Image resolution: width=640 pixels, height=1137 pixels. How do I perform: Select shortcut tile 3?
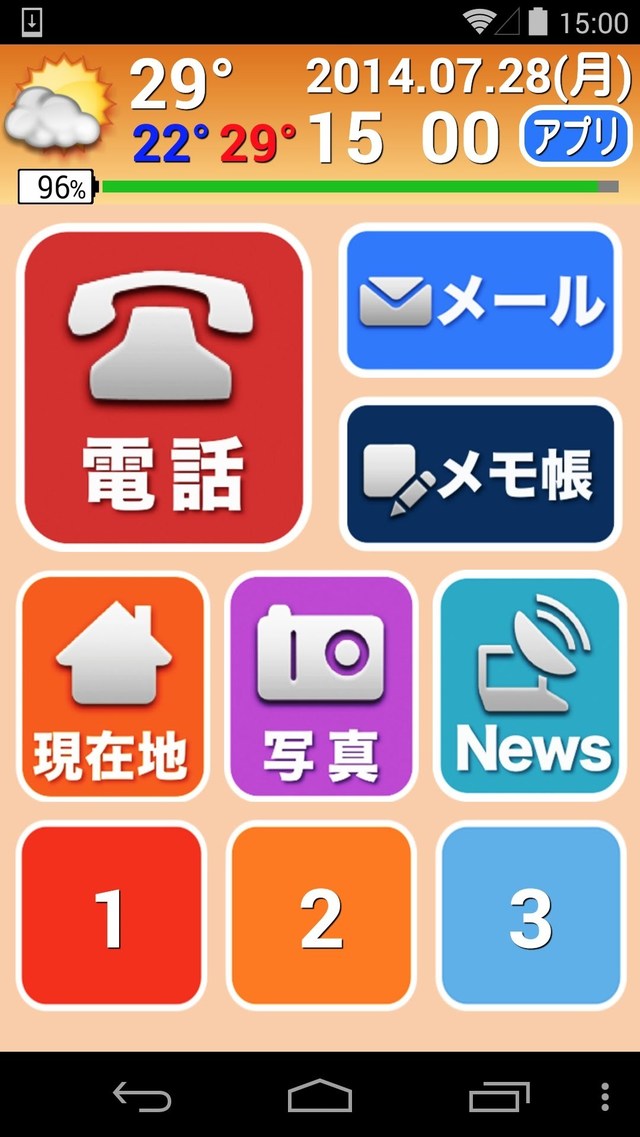pyautogui.click(x=531, y=916)
